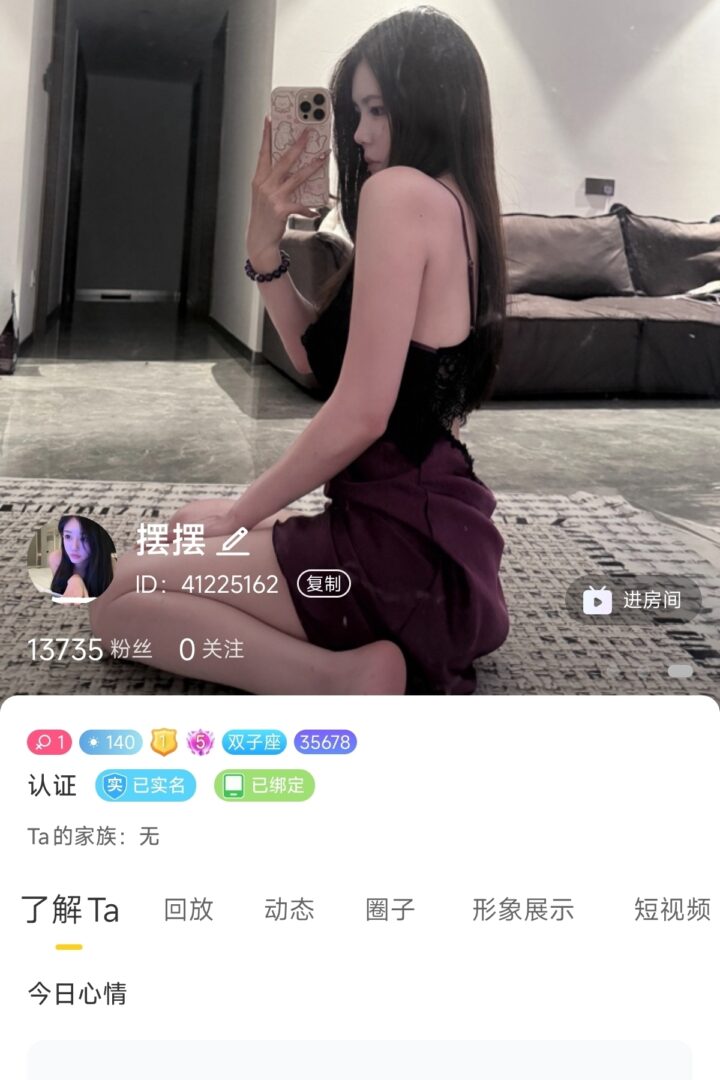This screenshot has width=720, height=1080.
Task: Edit the nickname with the pencil icon
Action: pos(234,542)
